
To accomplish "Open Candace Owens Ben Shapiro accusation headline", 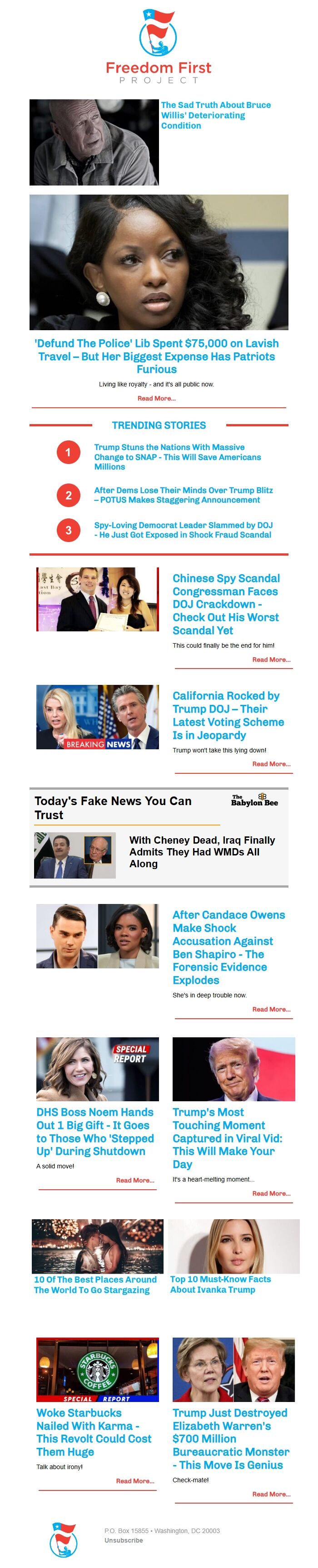I will pyautogui.click(x=229, y=947).
